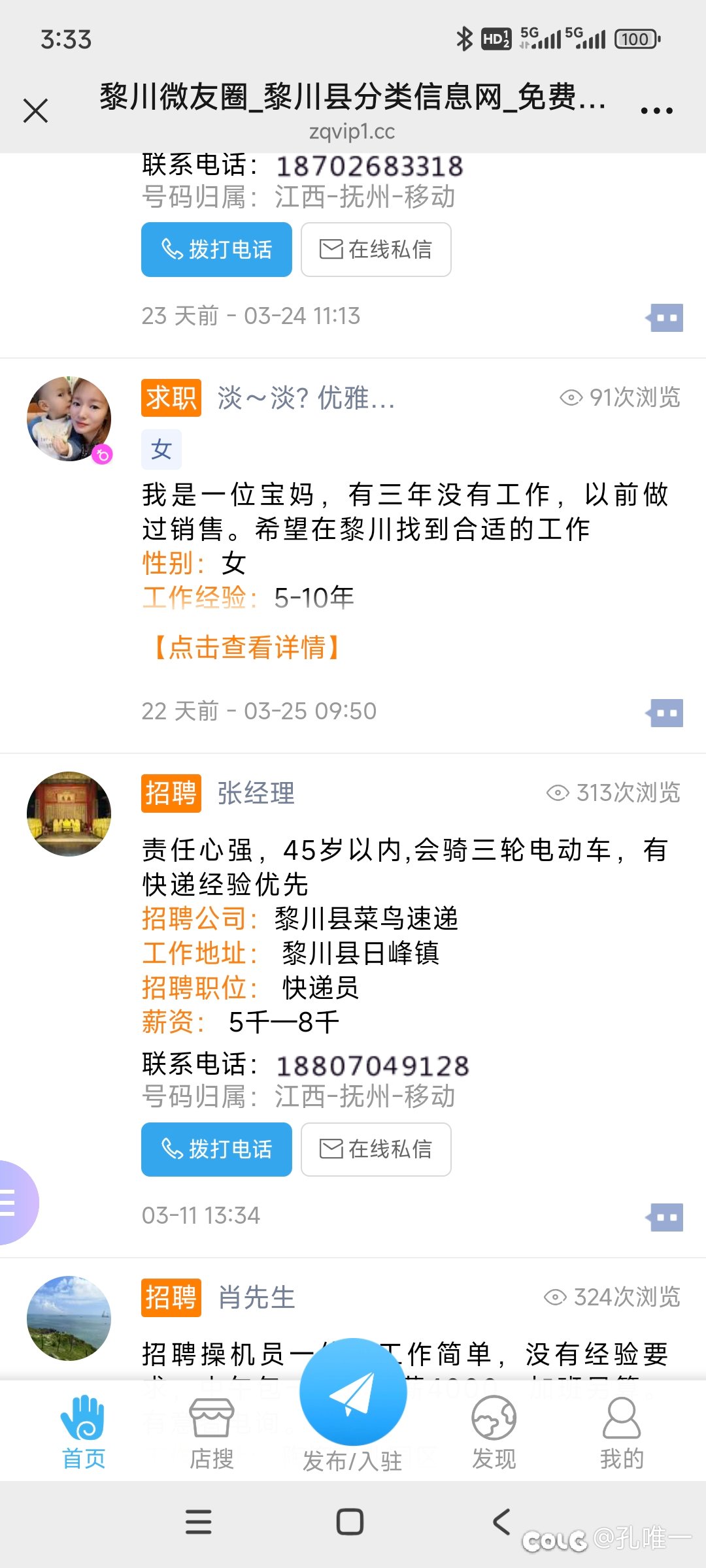Close the web page with the X icon
706x1568 pixels.
click(35, 110)
